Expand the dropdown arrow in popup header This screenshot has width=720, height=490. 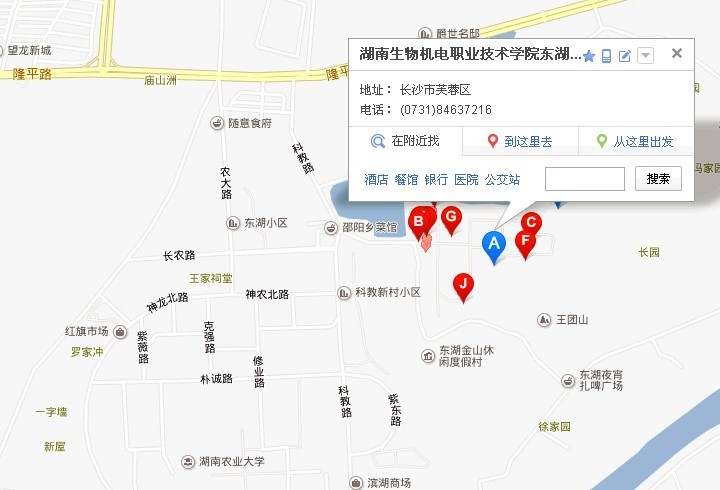[645, 56]
